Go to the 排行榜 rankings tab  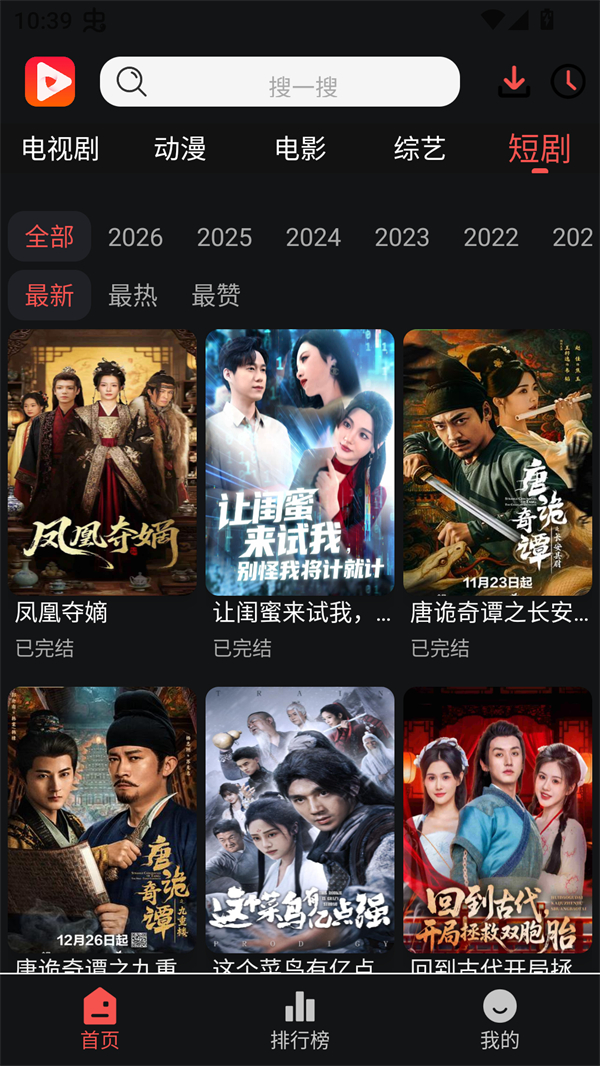point(300,1019)
